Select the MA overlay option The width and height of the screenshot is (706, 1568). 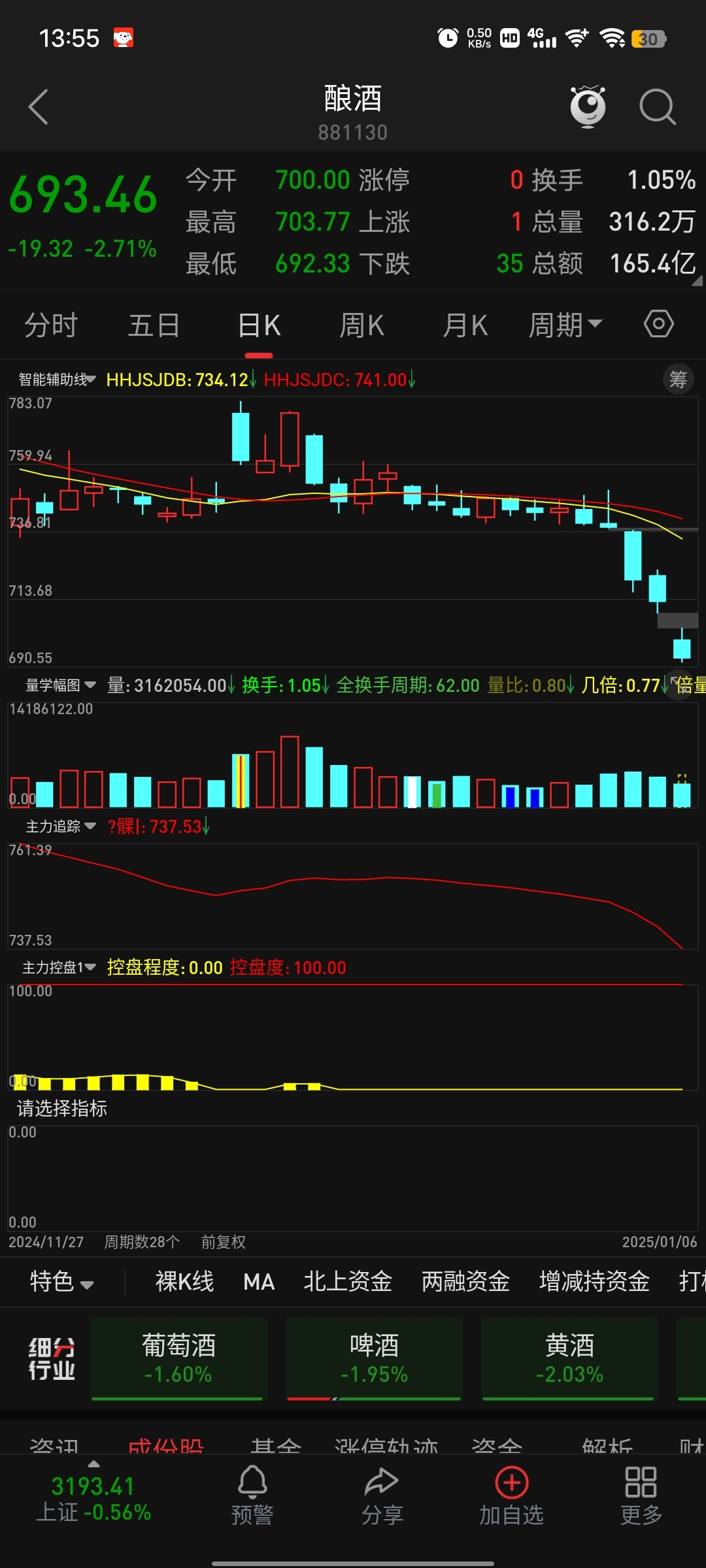[259, 1282]
